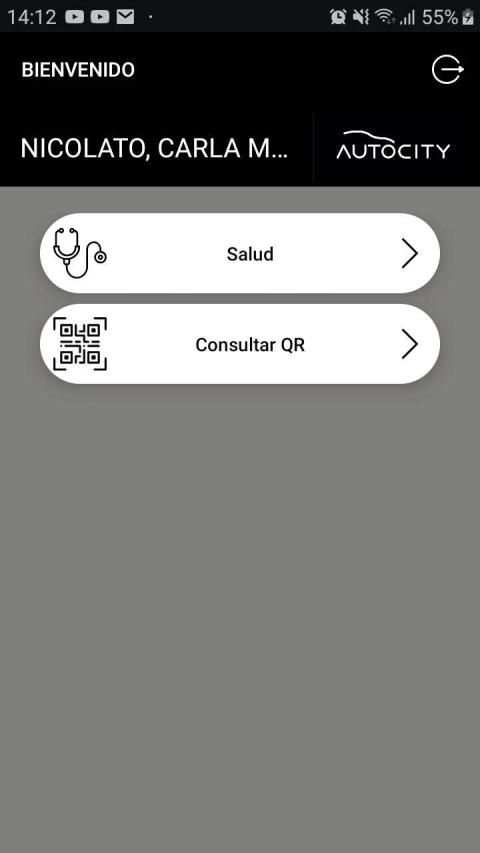Open Consultar QR

(240, 344)
